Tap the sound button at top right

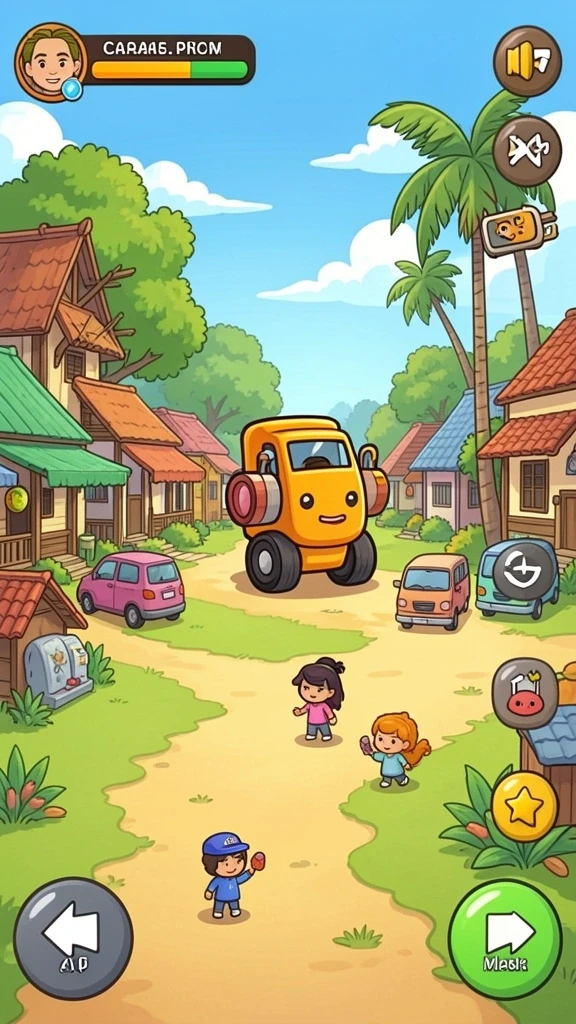[526, 61]
